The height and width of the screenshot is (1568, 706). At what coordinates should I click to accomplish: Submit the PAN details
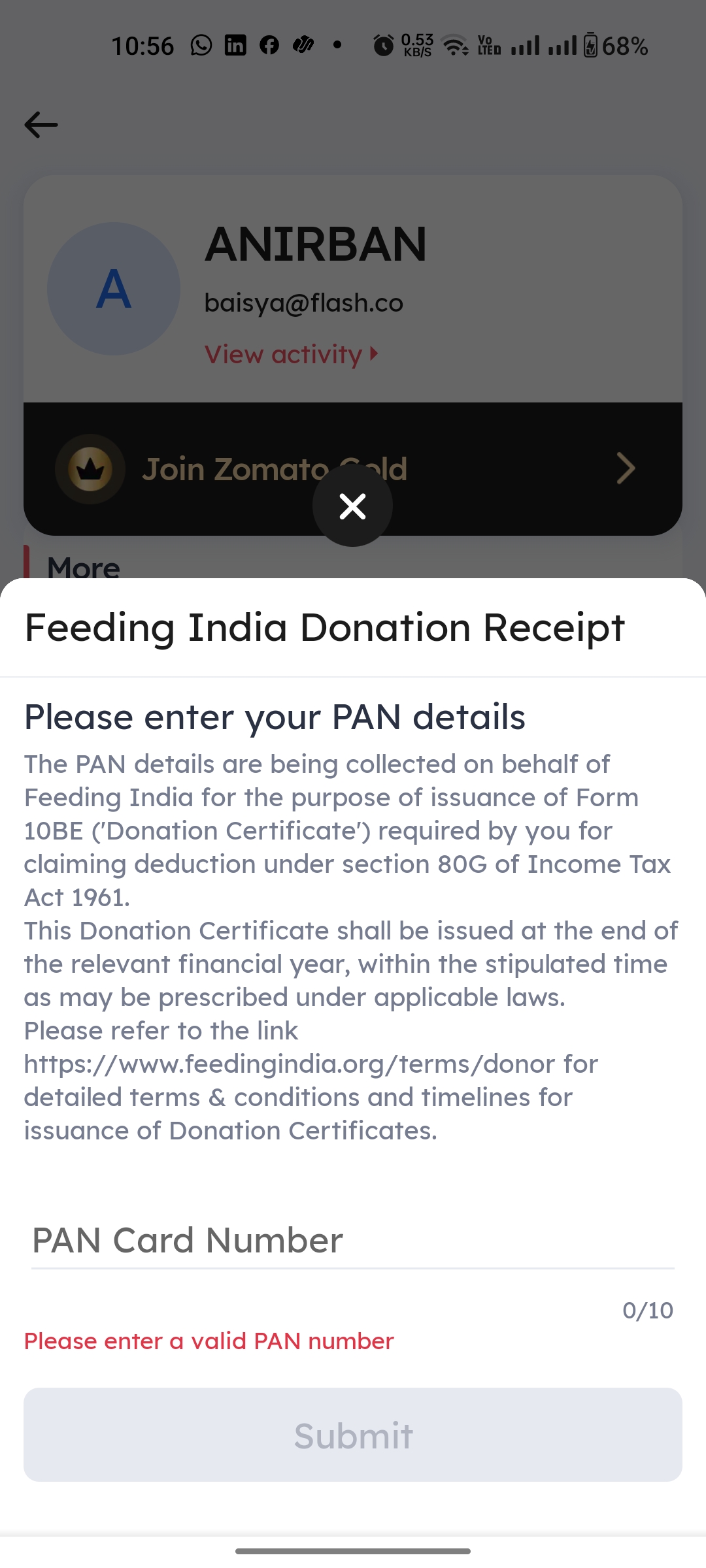pyautogui.click(x=352, y=1435)
